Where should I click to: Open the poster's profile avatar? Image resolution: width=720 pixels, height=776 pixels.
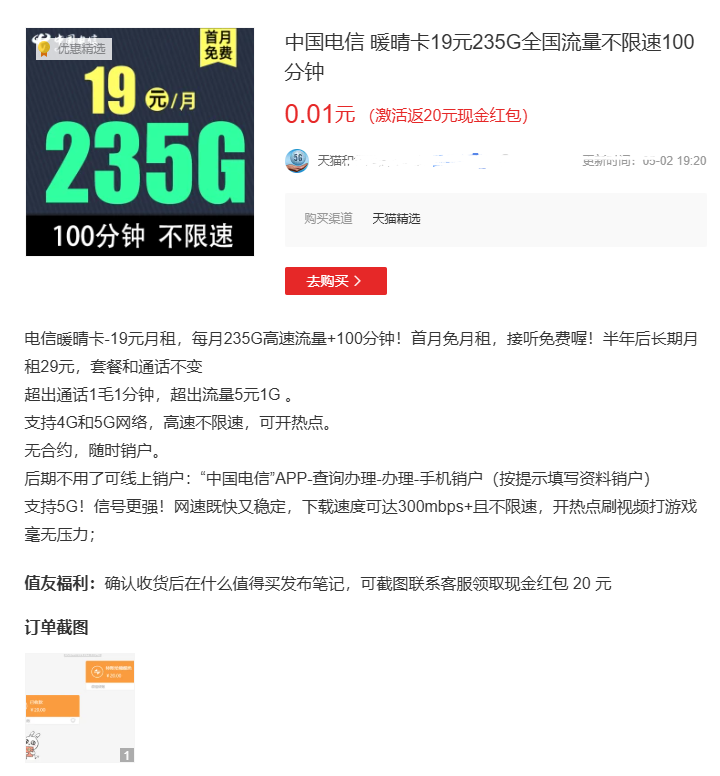[x=297, y=161]
